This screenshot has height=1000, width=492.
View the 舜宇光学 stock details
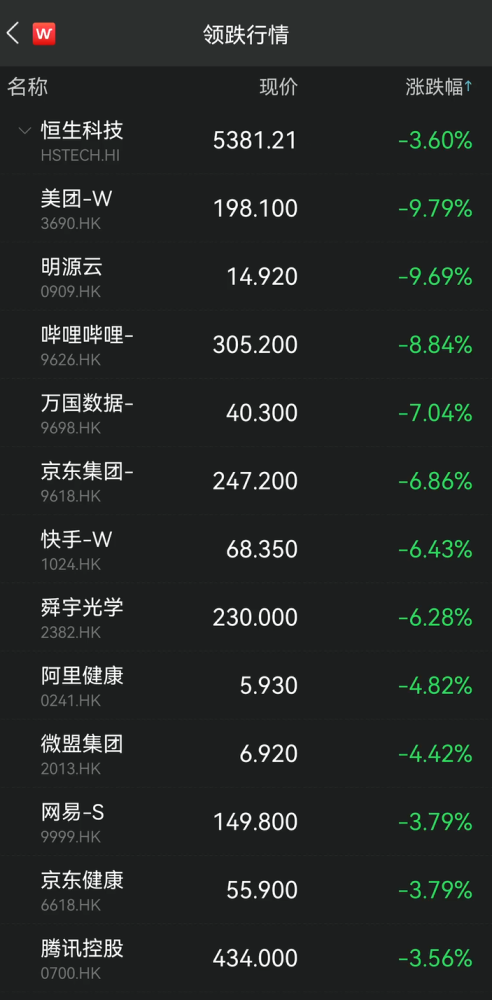[x=246, y=618]
